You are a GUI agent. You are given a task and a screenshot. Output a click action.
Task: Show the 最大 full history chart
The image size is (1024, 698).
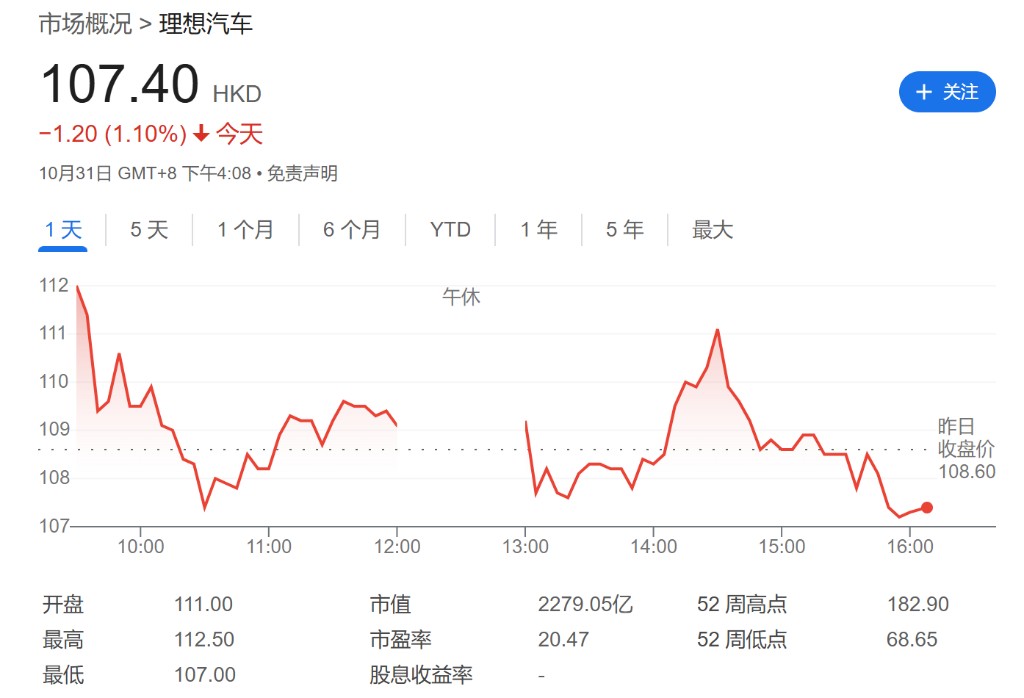click(x=712, y=230)
